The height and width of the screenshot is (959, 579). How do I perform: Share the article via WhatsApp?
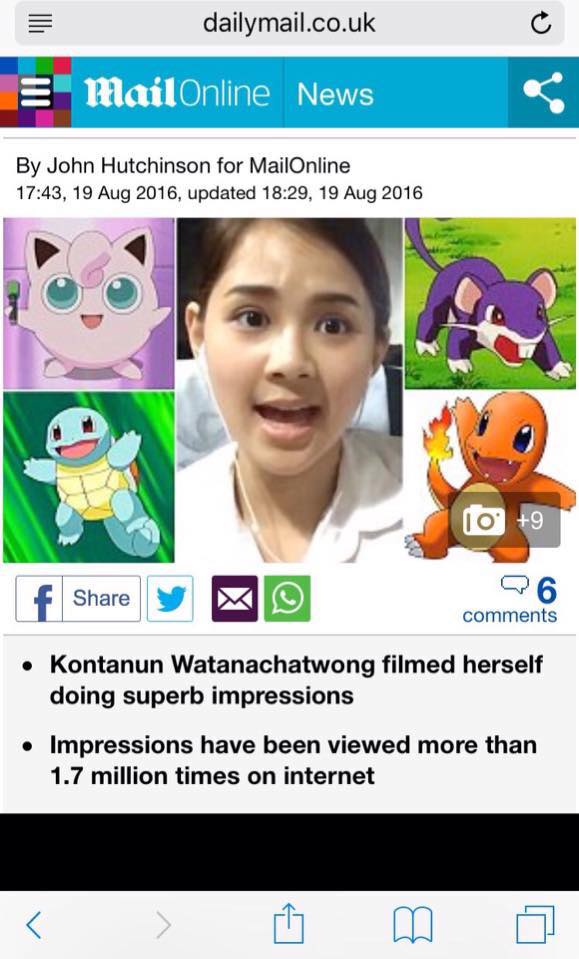coord(287,598)
